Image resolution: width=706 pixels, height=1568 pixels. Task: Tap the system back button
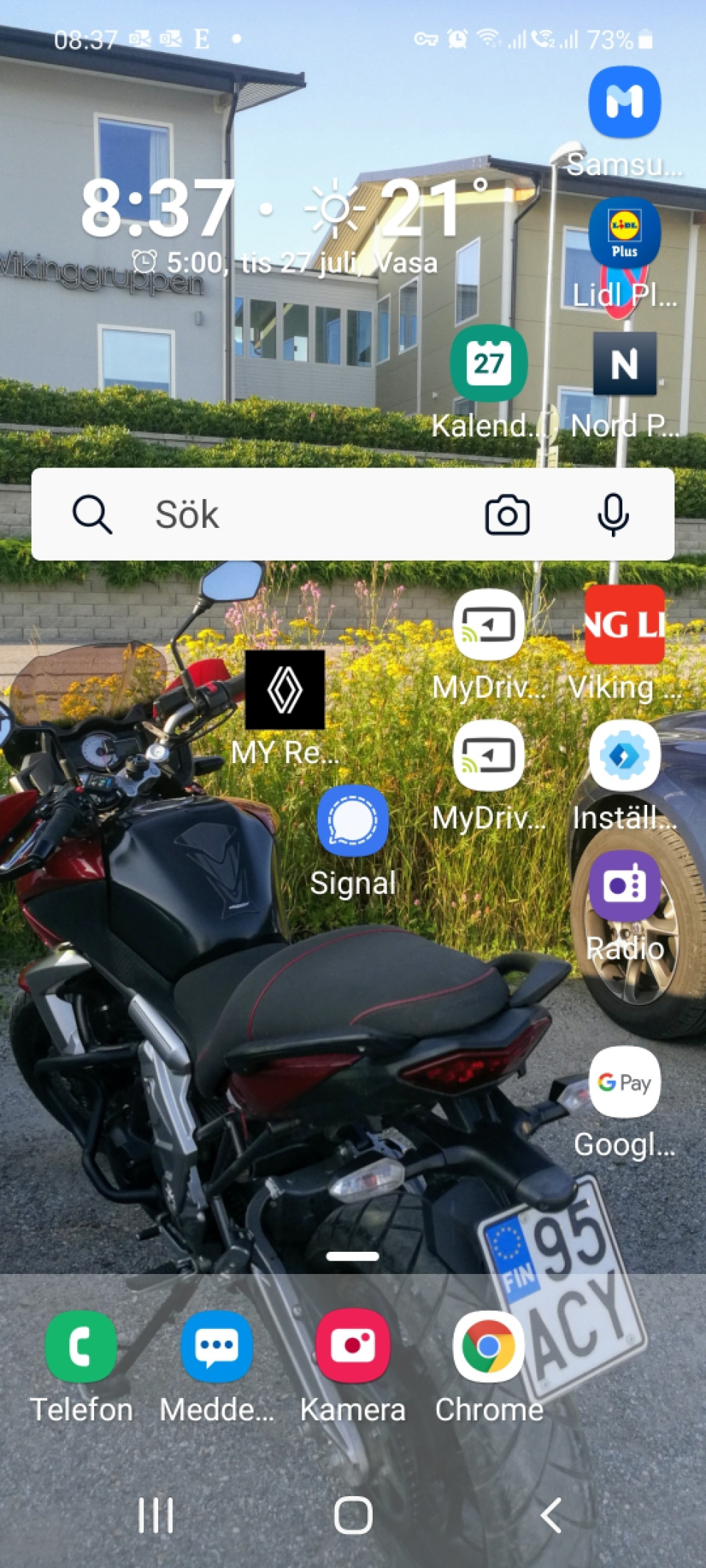pyautogui.click(x=551, y=1515)
